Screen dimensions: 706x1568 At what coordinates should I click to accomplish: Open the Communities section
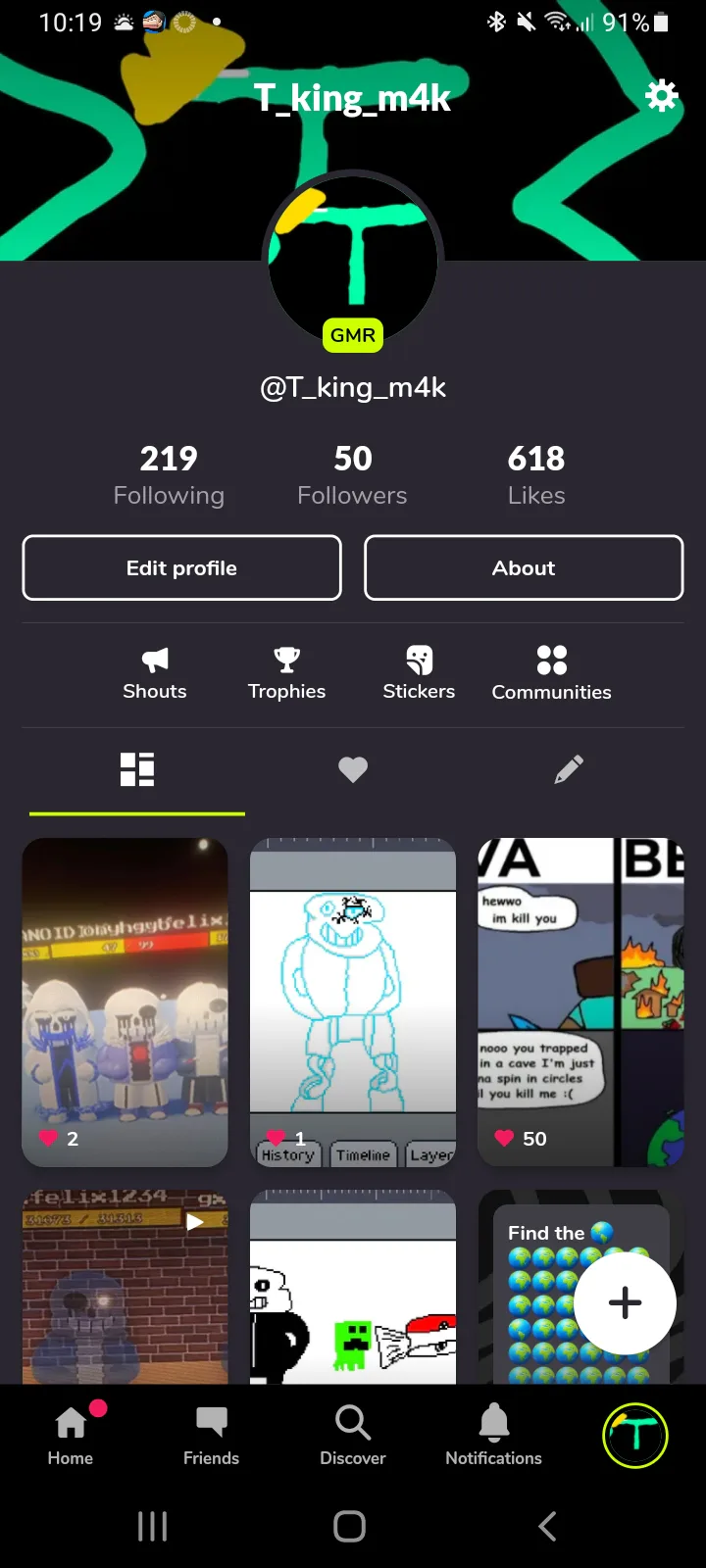tap(551, 674)
